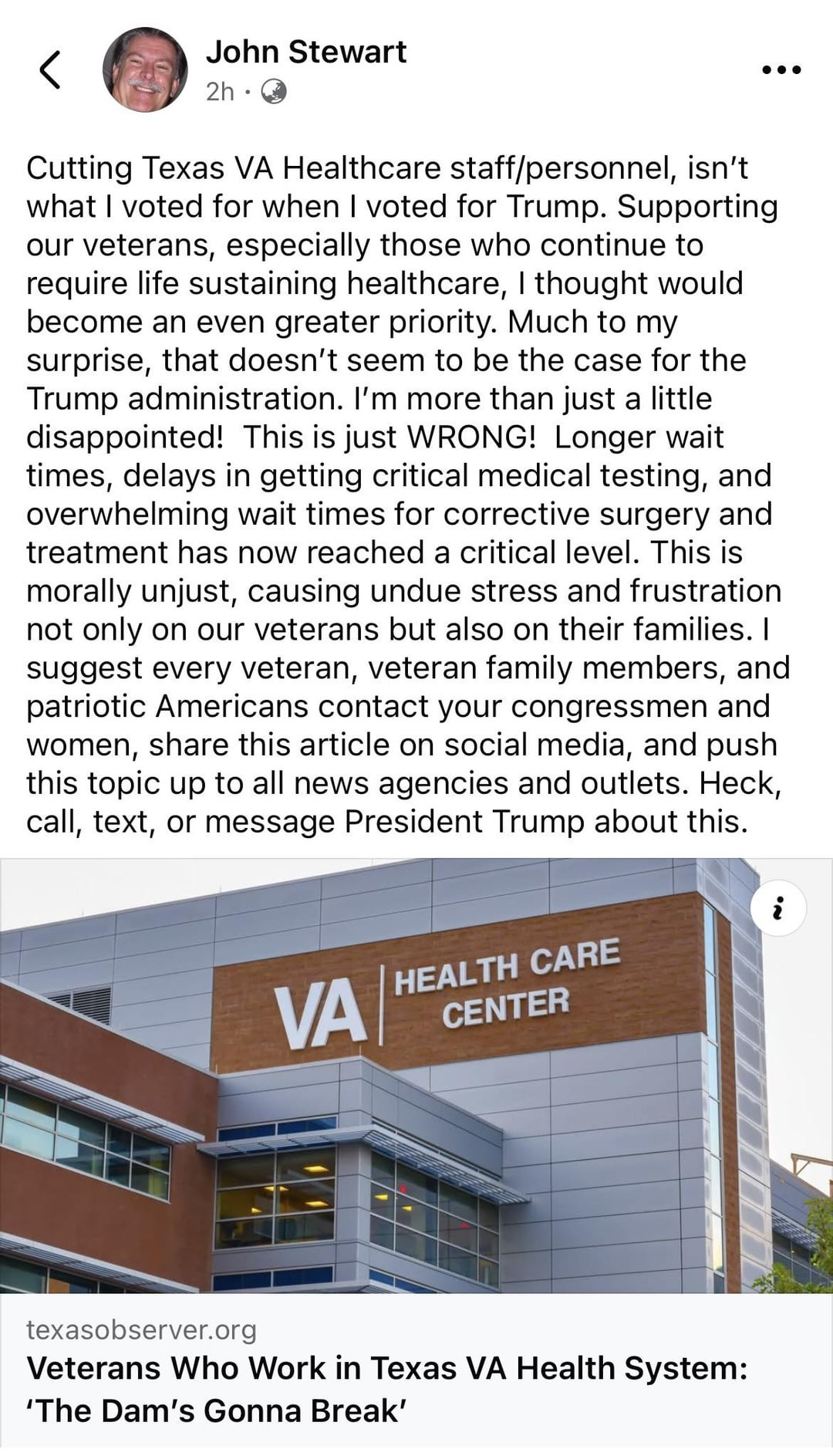Go back using the arrow icon
Viewport: 833px width, 1456px height.
click(49, 69)
